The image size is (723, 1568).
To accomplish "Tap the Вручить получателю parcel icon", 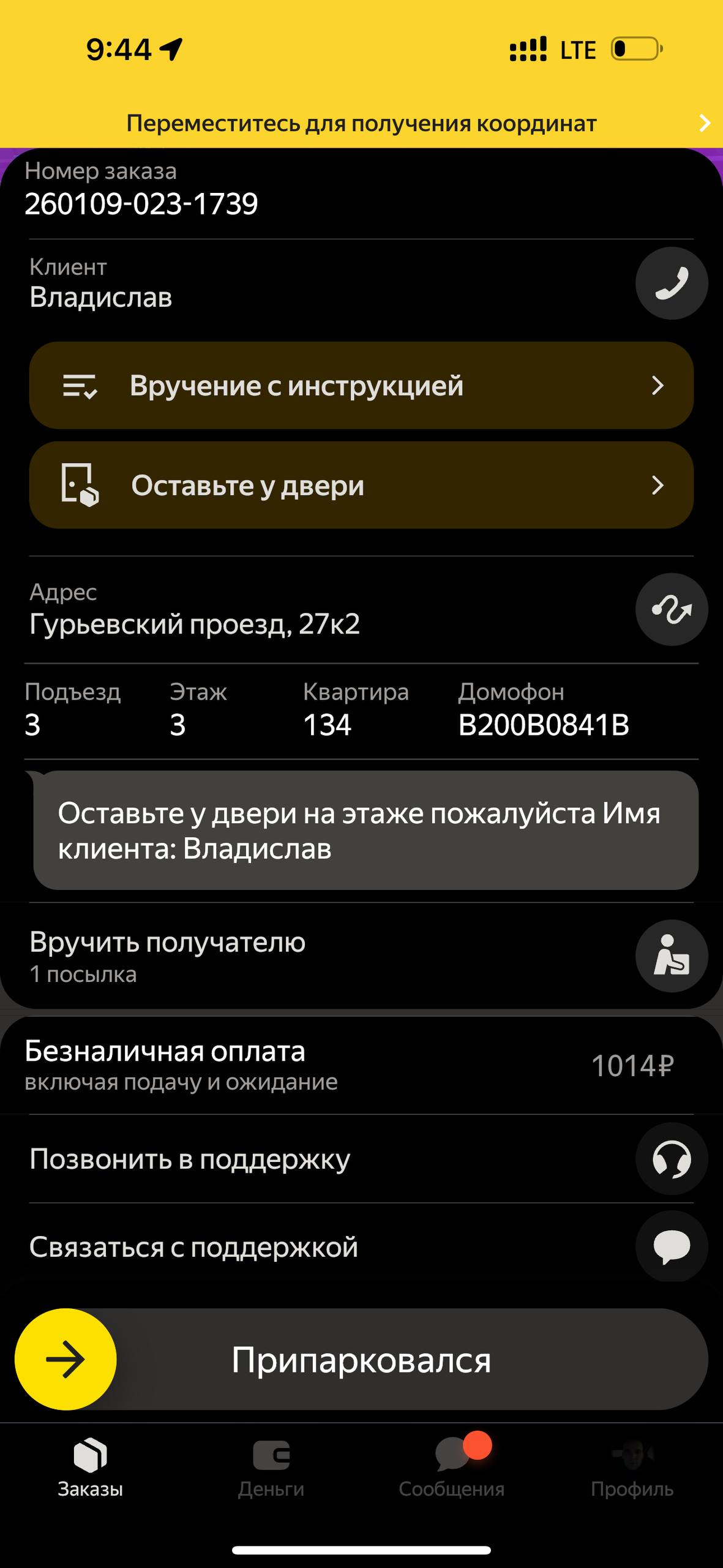I will (672, 956).
